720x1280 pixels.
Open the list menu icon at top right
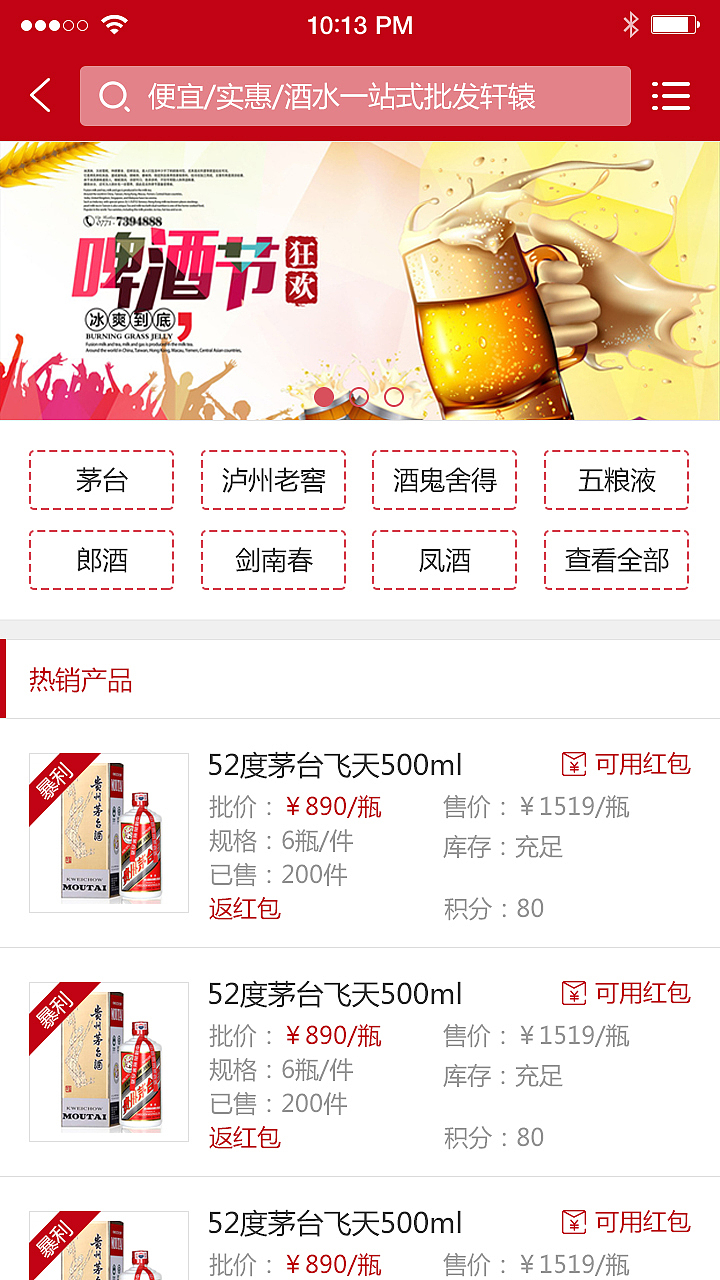672,96
